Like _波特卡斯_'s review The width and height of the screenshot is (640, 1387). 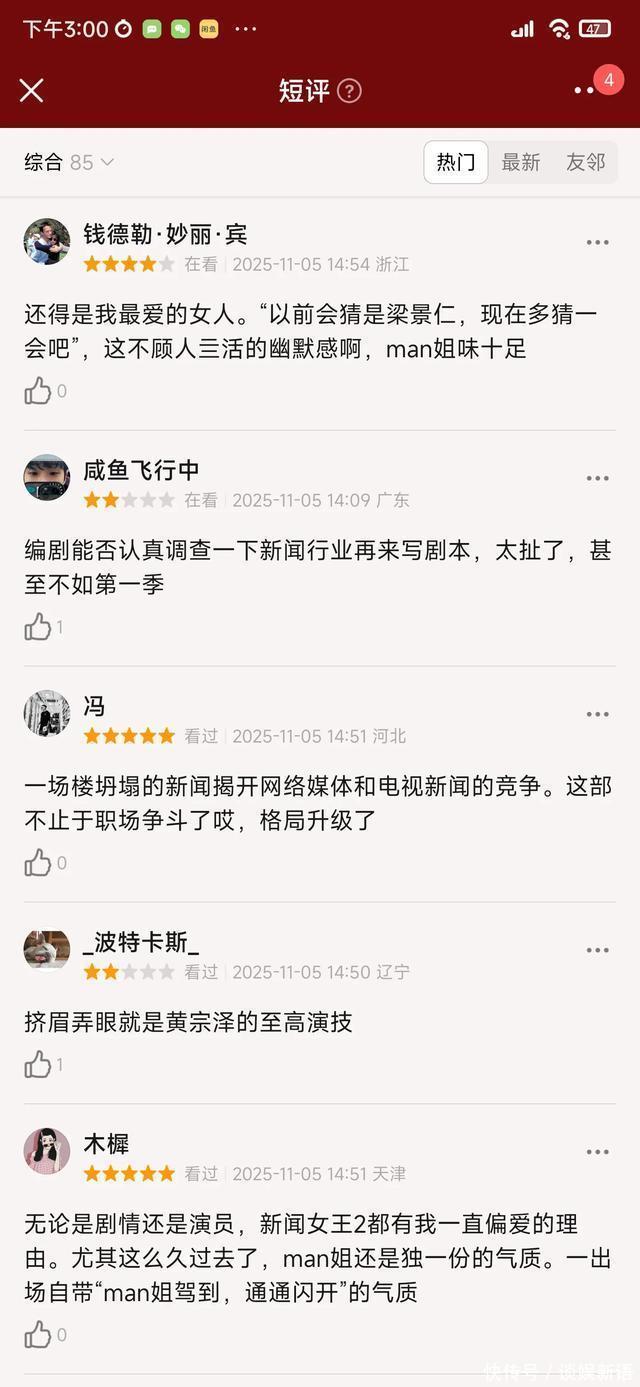pos(38,1065)
